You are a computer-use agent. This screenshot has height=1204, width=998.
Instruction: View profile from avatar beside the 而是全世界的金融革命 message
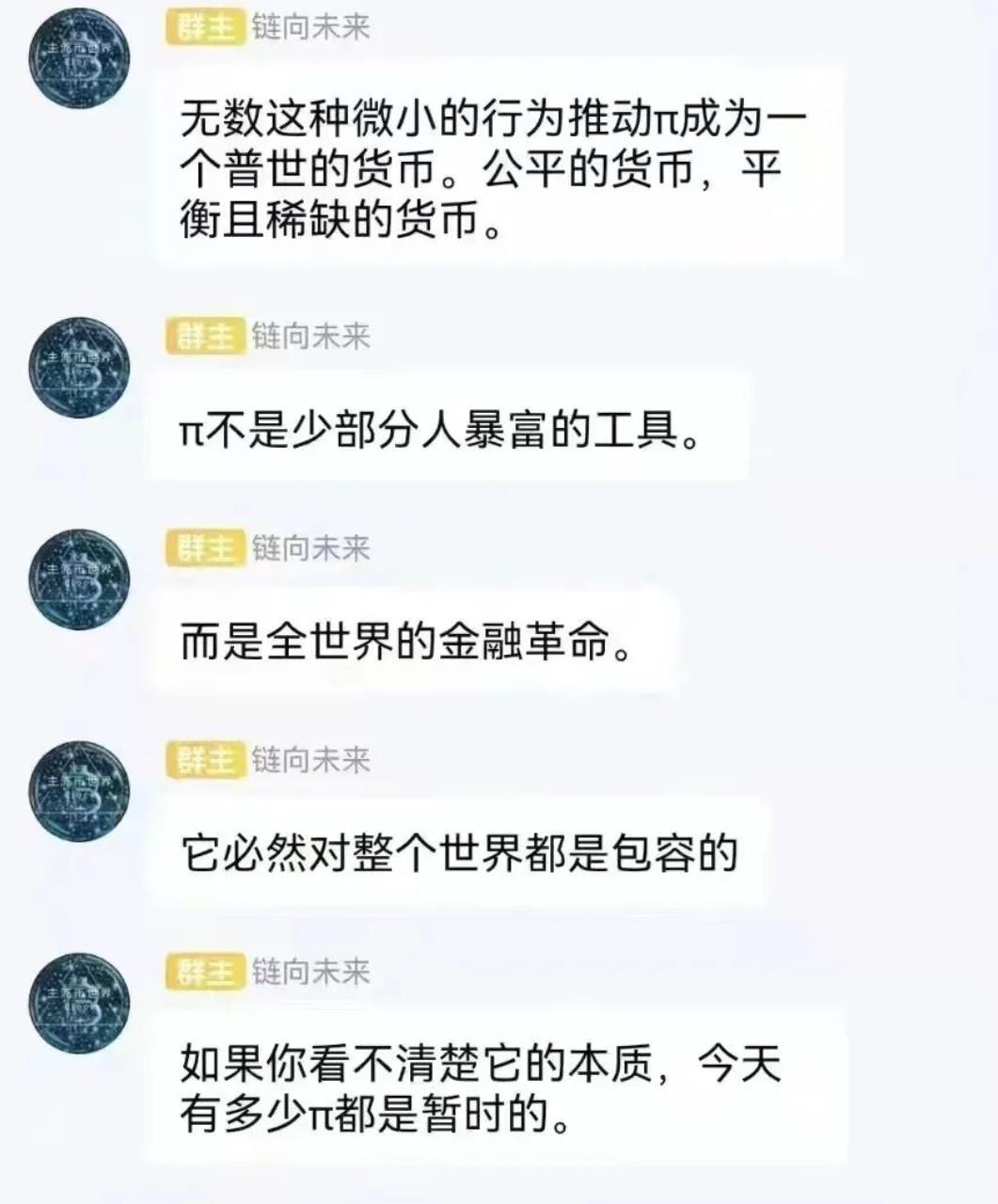coord(80,579)
